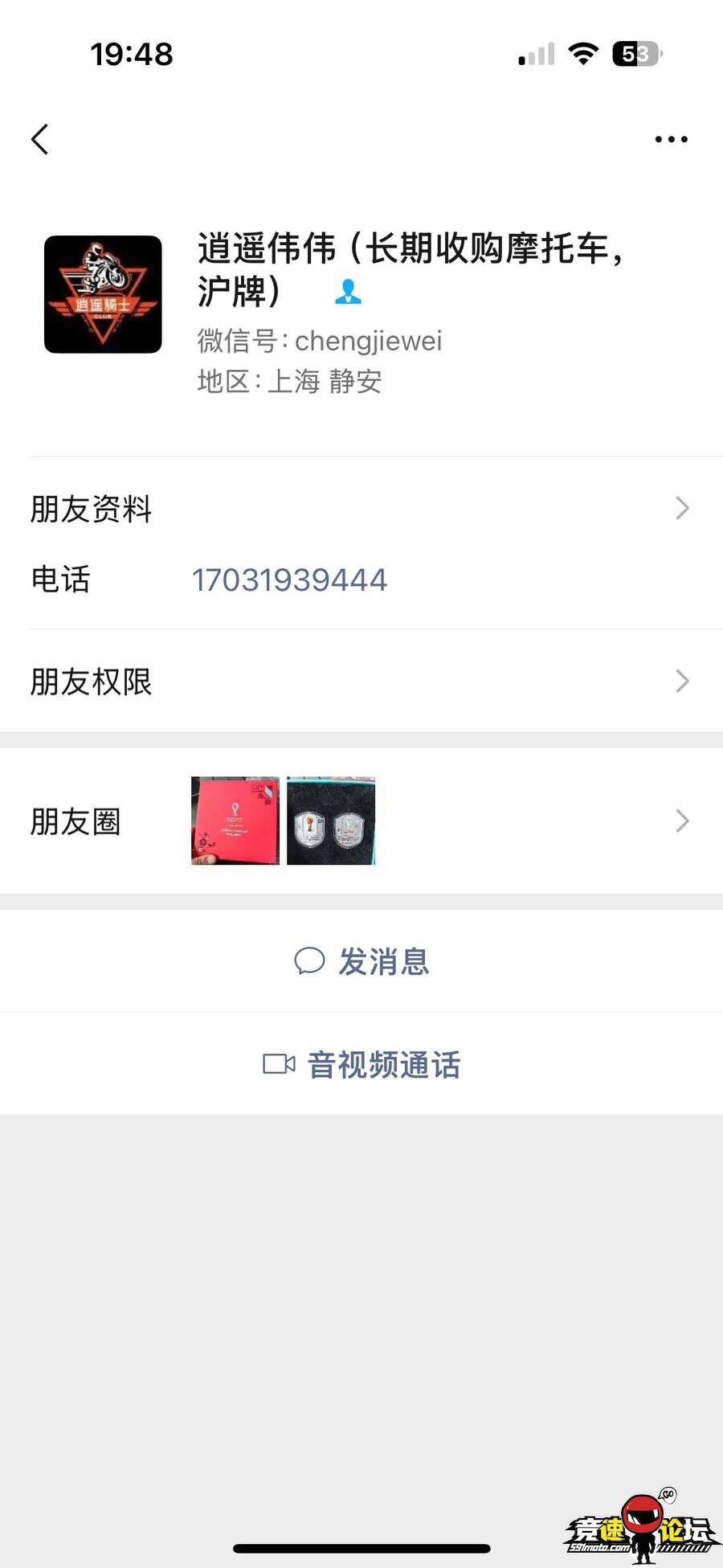Open 朋友圈 moments via chevron
The width and height of the screenshot is (723, 1568).
coord(682,821)
